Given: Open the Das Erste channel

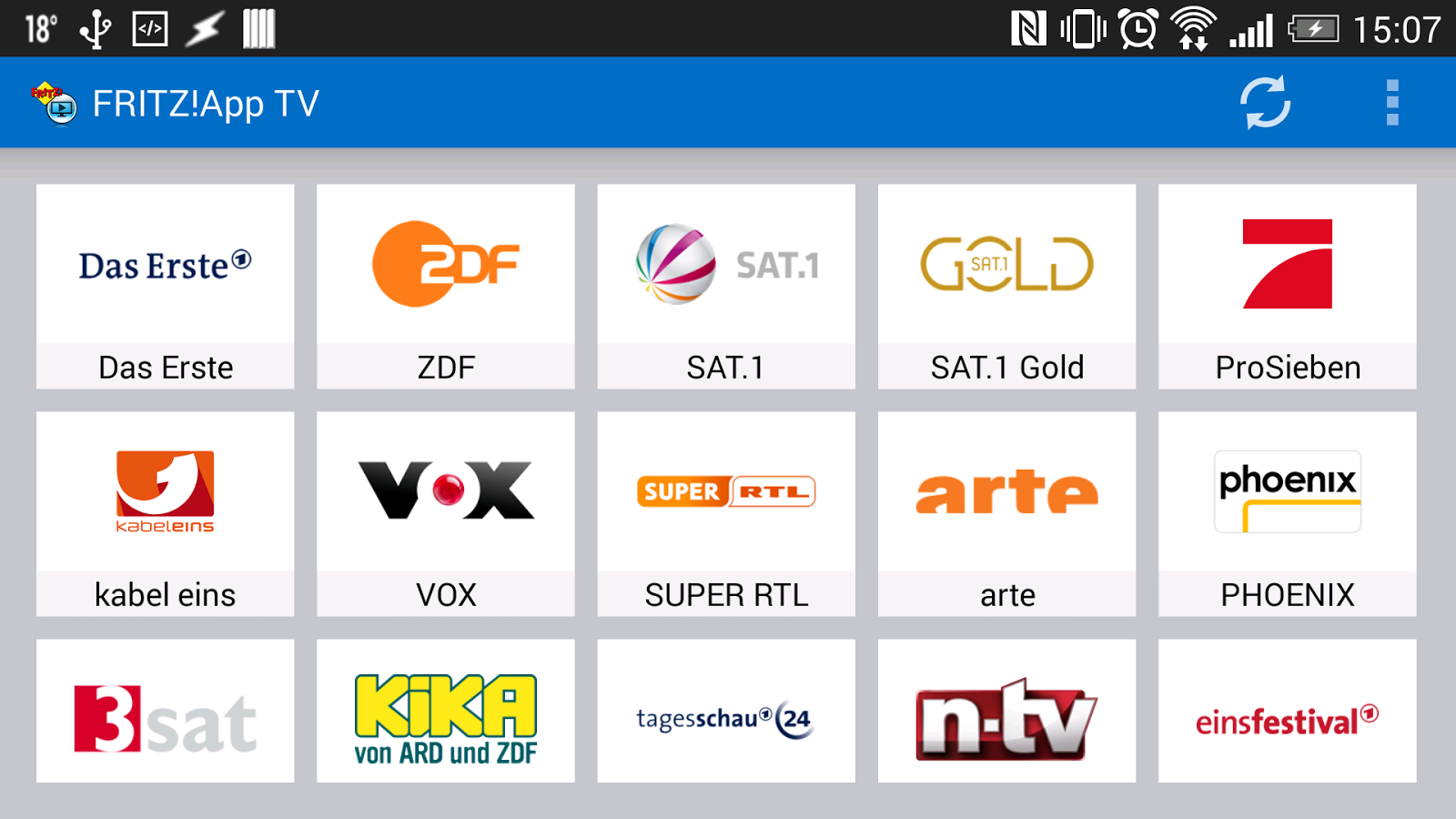Looking at the screenshot, I should click(165, 286).
